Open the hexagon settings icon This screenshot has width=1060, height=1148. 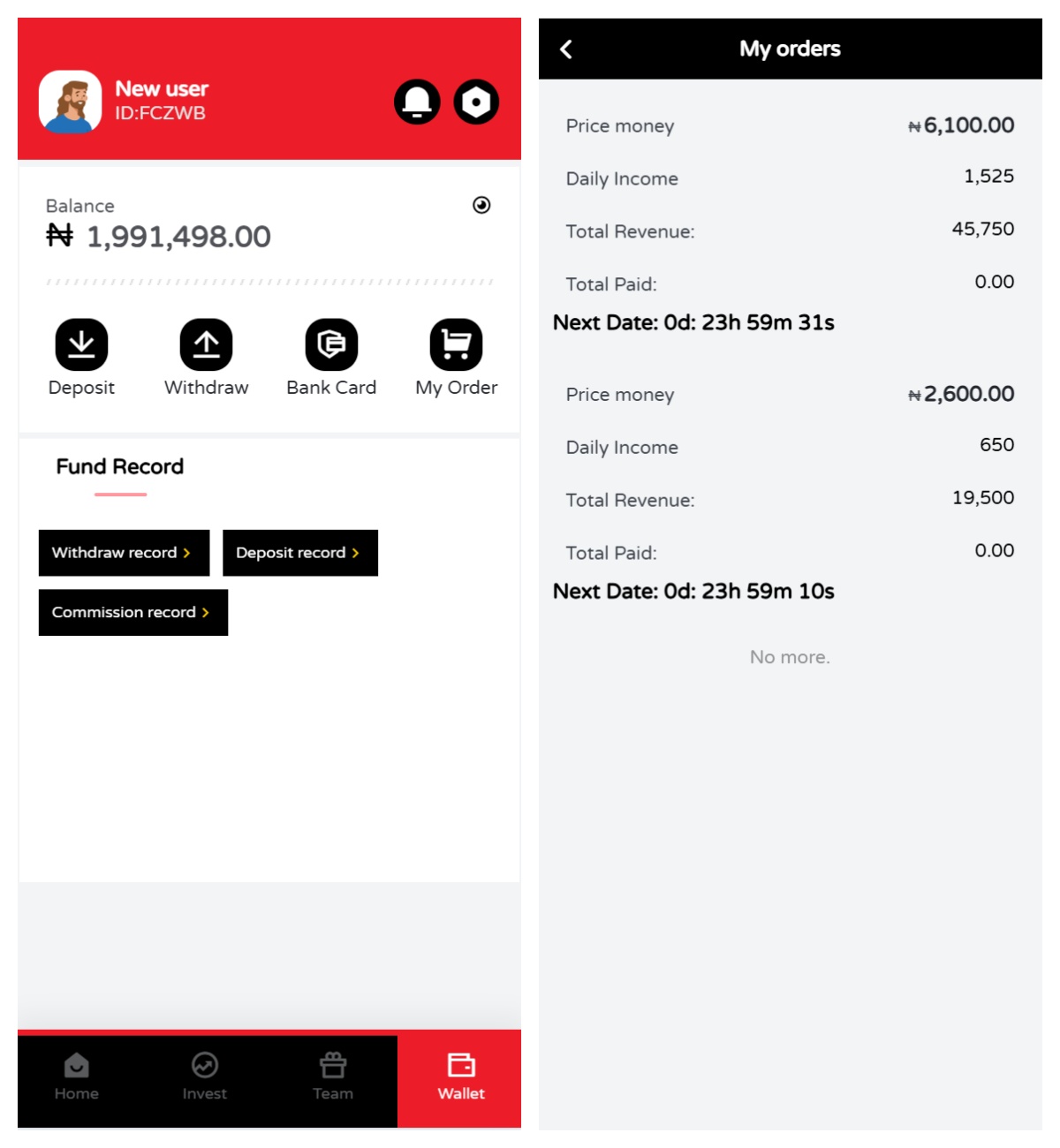(476, 102)
